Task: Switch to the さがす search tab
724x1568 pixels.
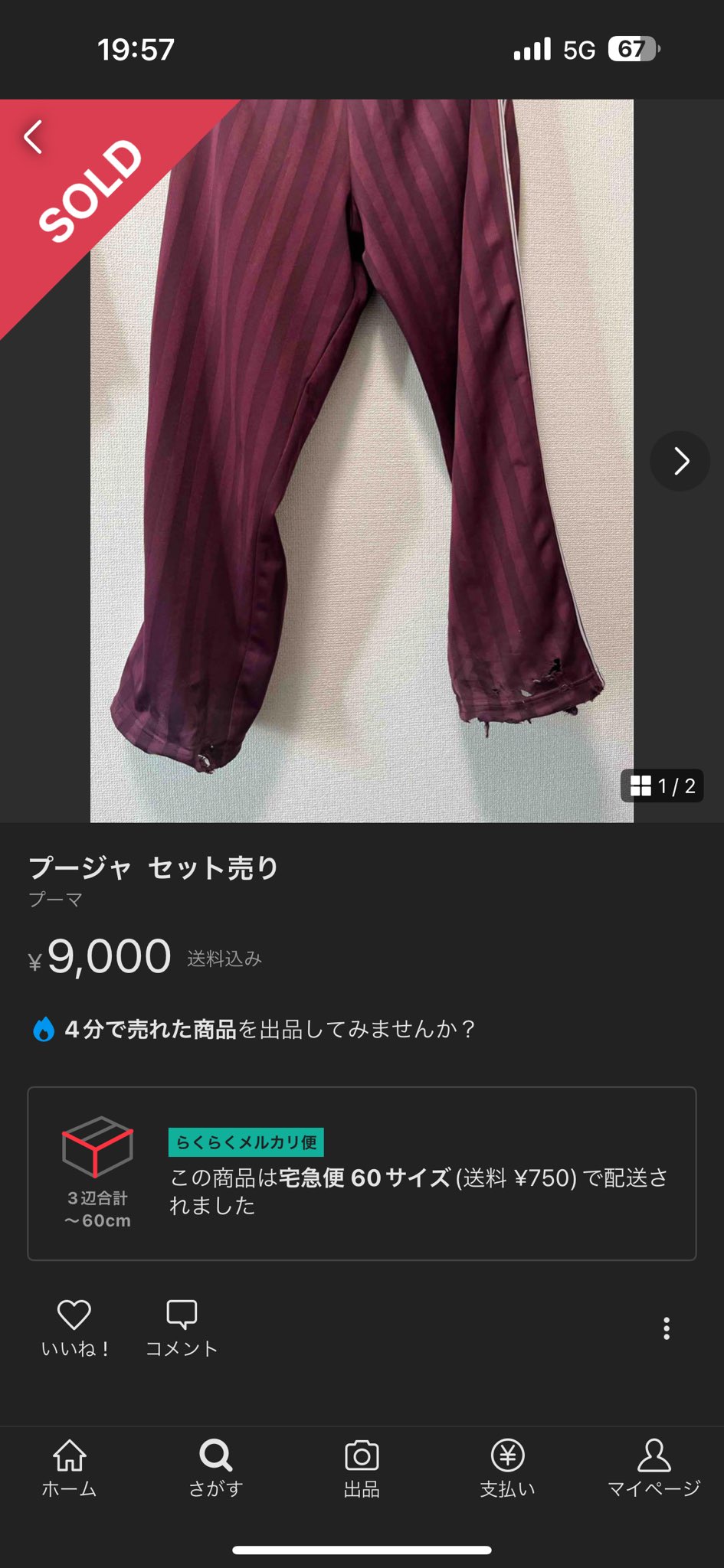Action: tap(215, 1468)
